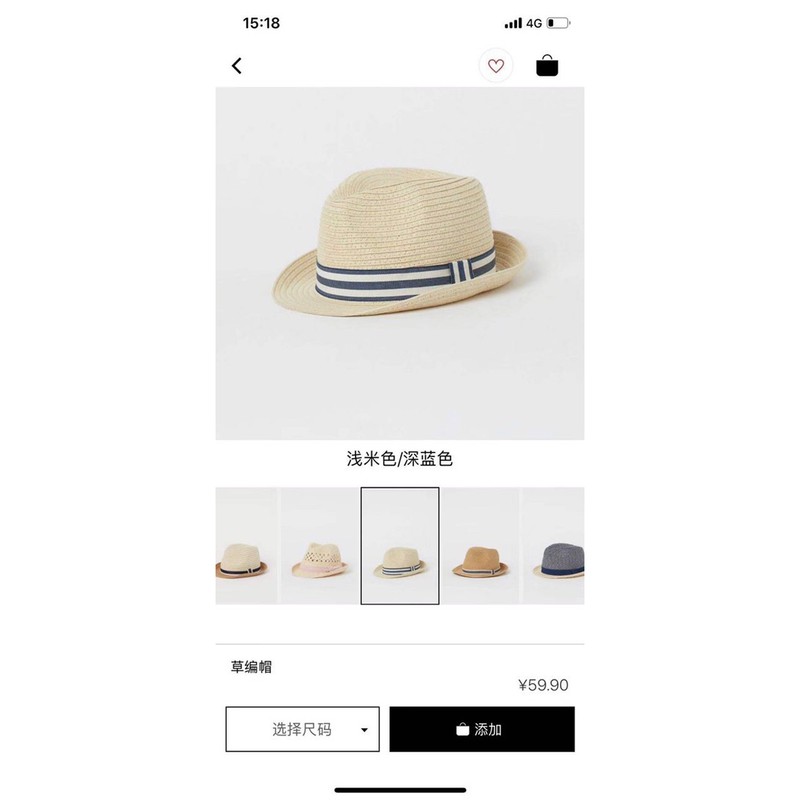Select the beige hat with navy striped band
The height and width of the screenshot is (800, 800).
click(x=400, y=546)
